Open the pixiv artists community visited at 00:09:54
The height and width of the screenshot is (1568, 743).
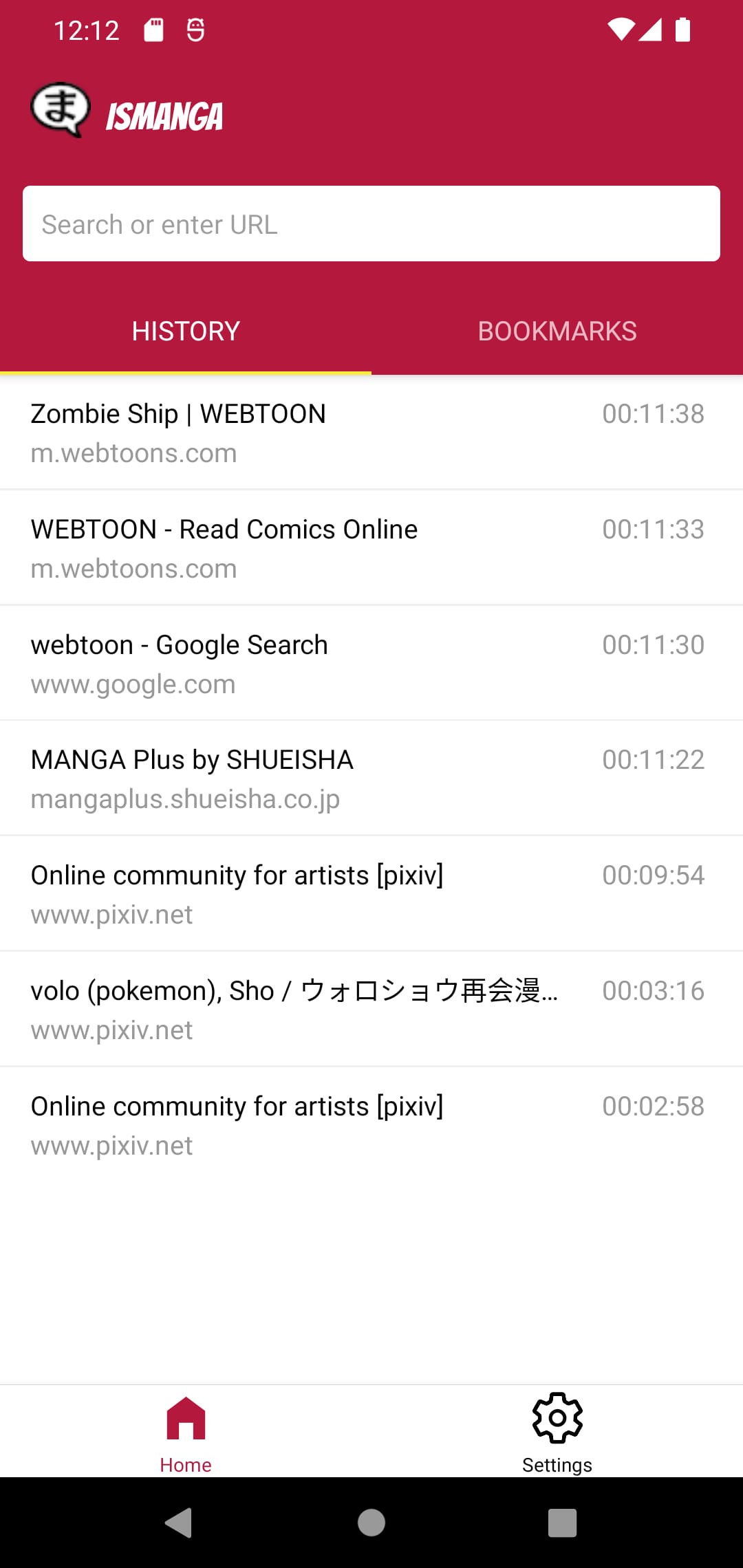(275, 893)
